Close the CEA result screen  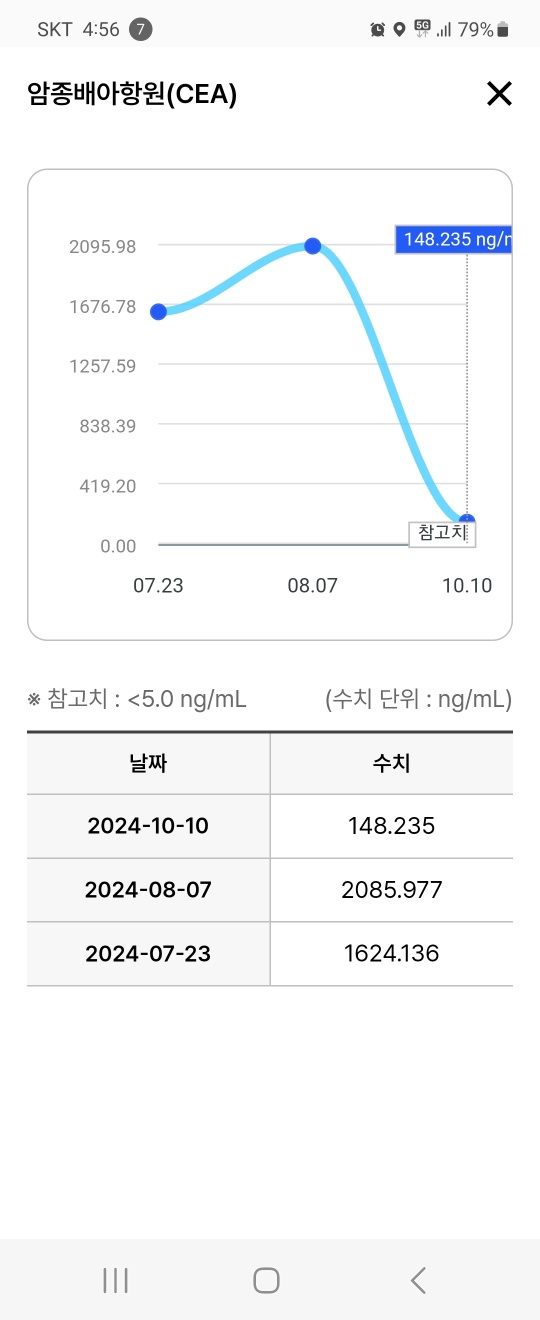pyautogui.click(x=498, y=94)
